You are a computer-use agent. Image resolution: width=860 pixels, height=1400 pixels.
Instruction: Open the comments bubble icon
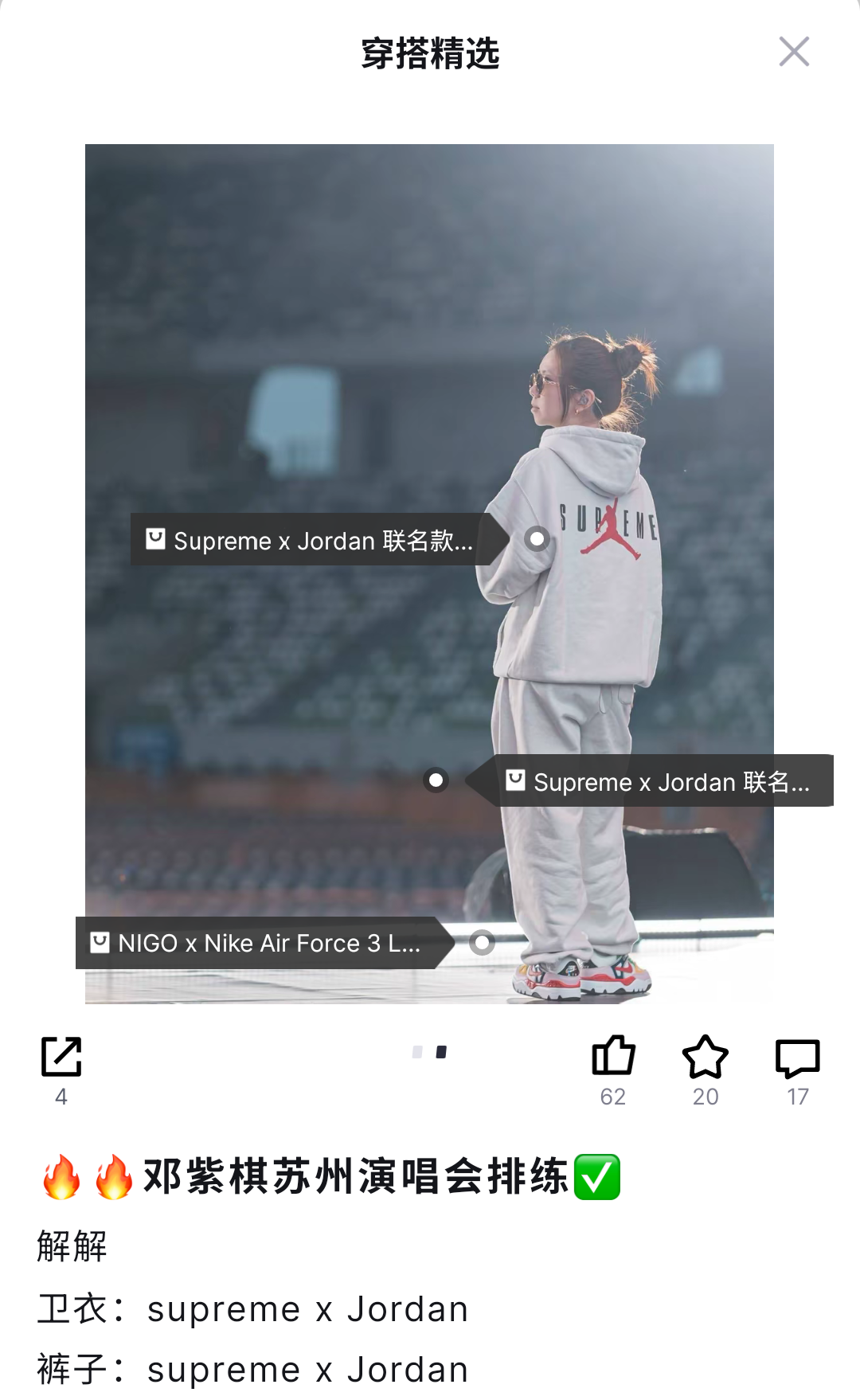(x=797, y=1058)
